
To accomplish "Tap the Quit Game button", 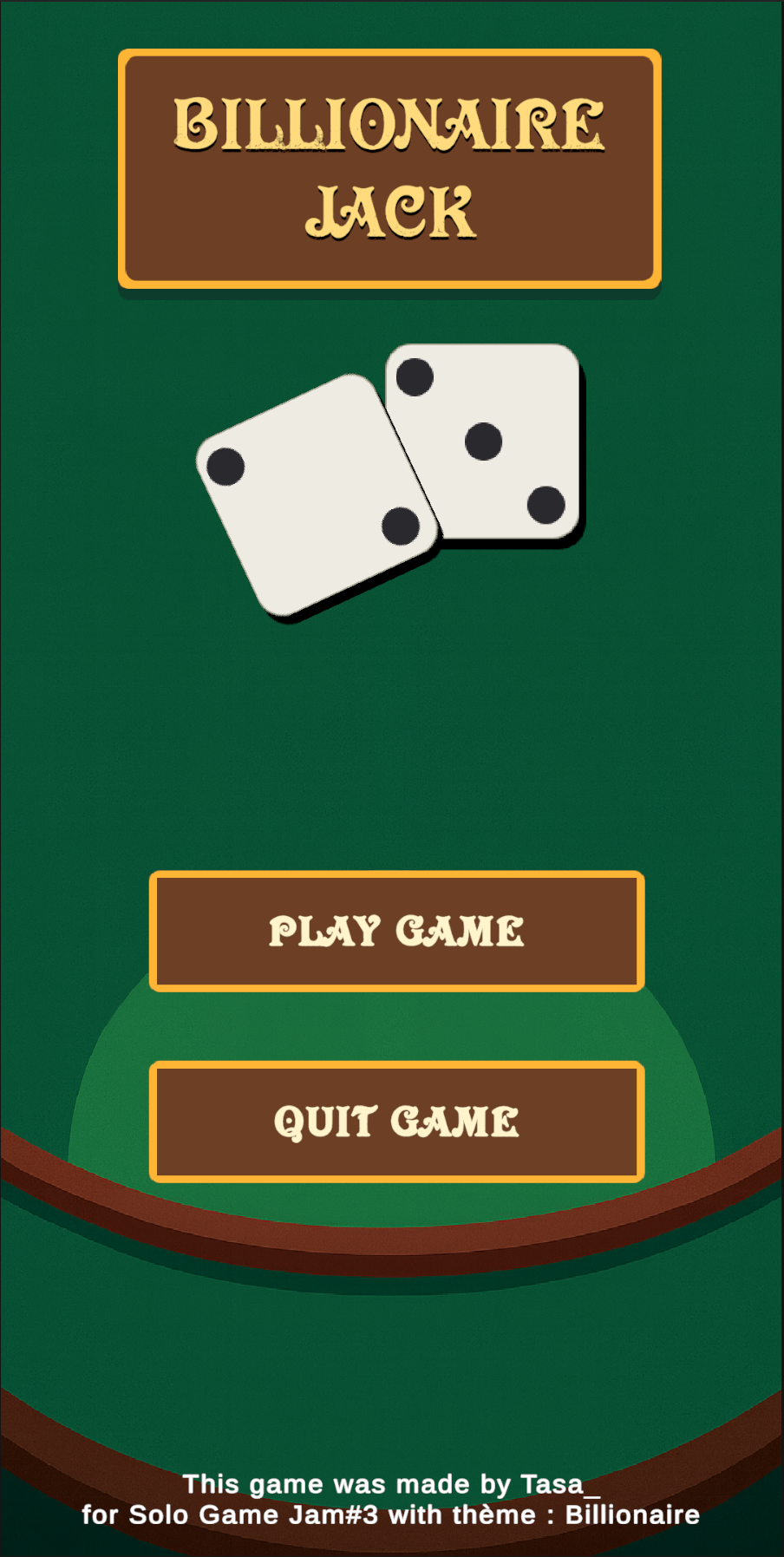I will [396, 1121].
